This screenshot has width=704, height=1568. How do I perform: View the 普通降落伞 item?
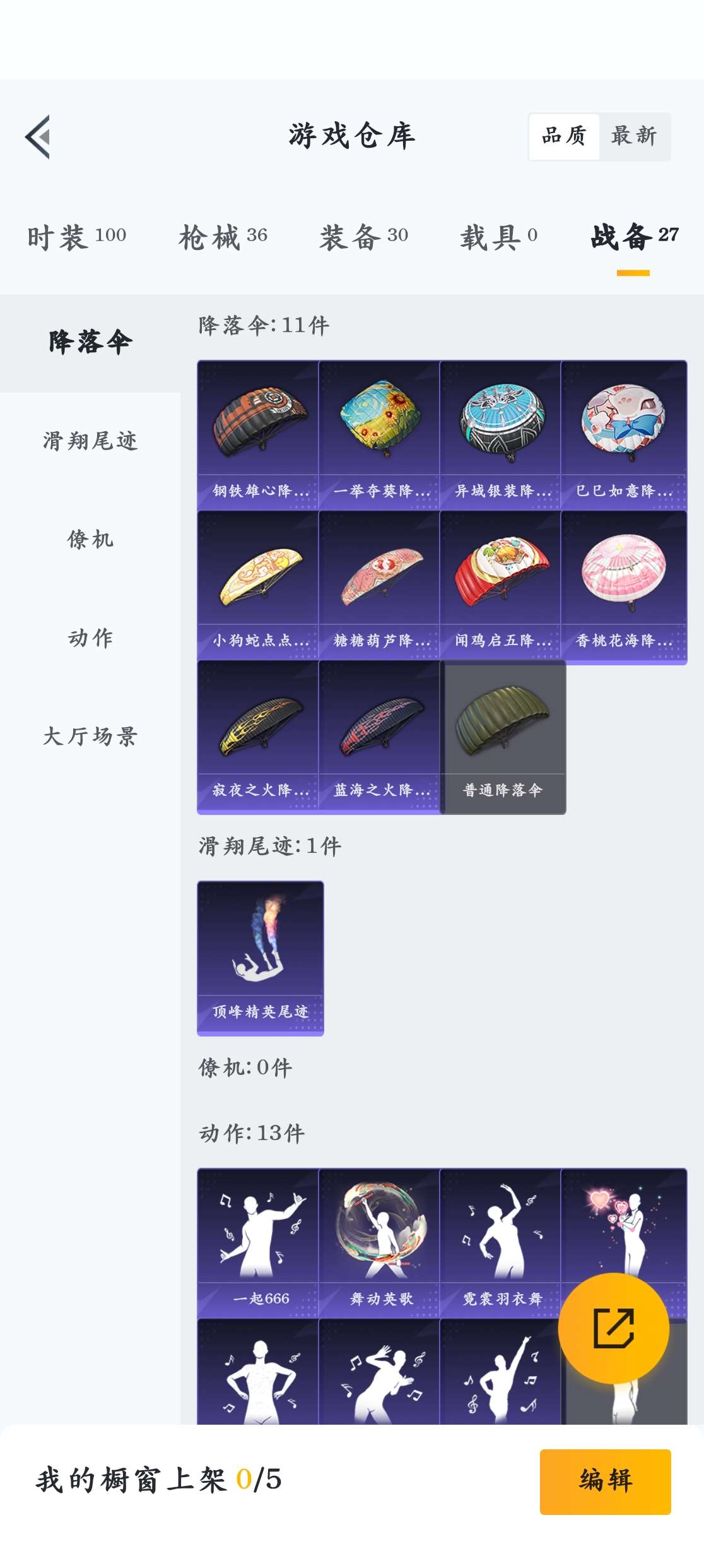(503, 737)
